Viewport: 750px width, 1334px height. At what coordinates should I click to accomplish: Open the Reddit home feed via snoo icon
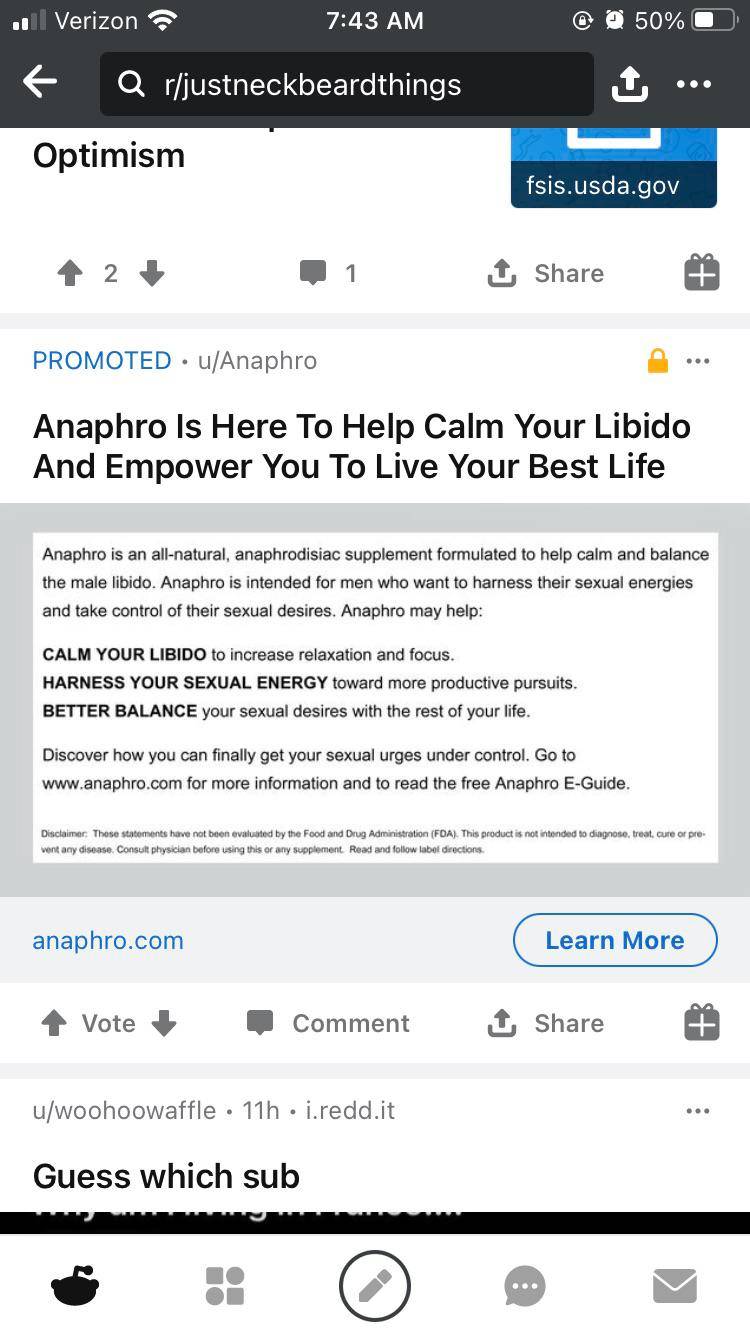[x=75, y=1286]
